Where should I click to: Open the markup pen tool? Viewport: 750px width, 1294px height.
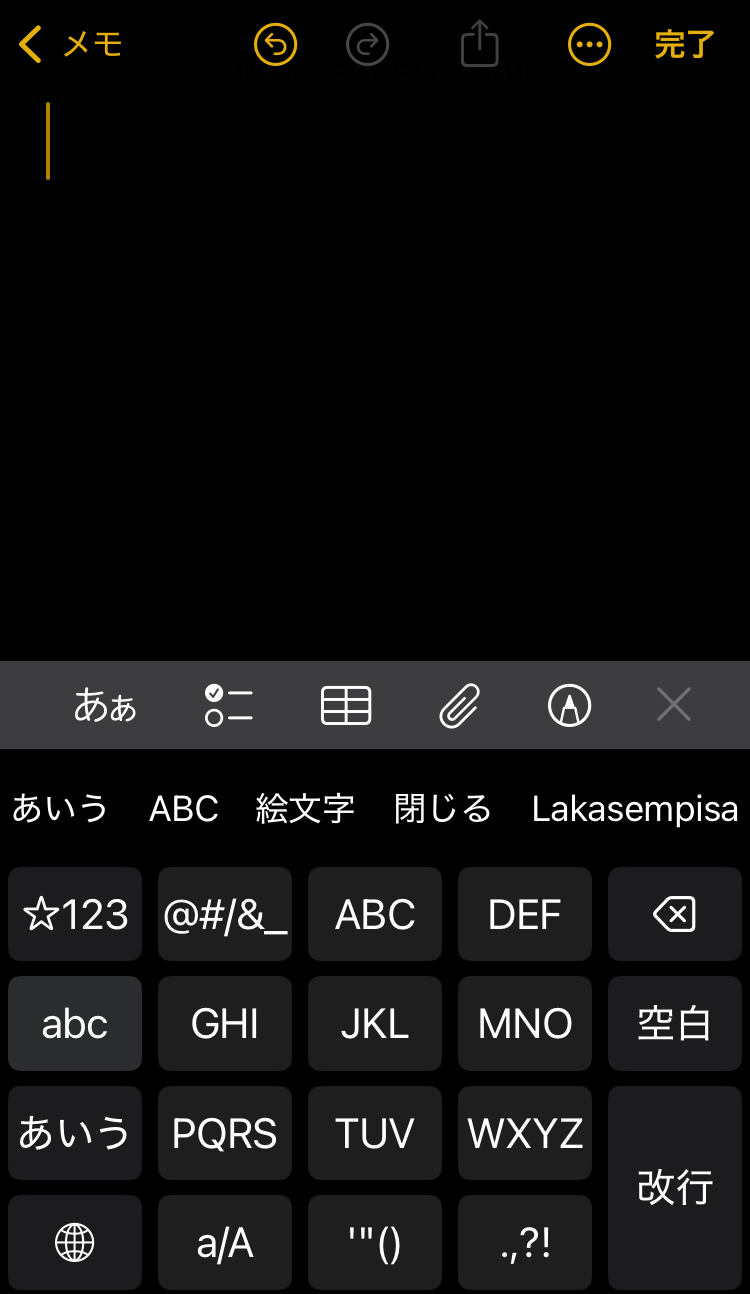coord(570,706)
